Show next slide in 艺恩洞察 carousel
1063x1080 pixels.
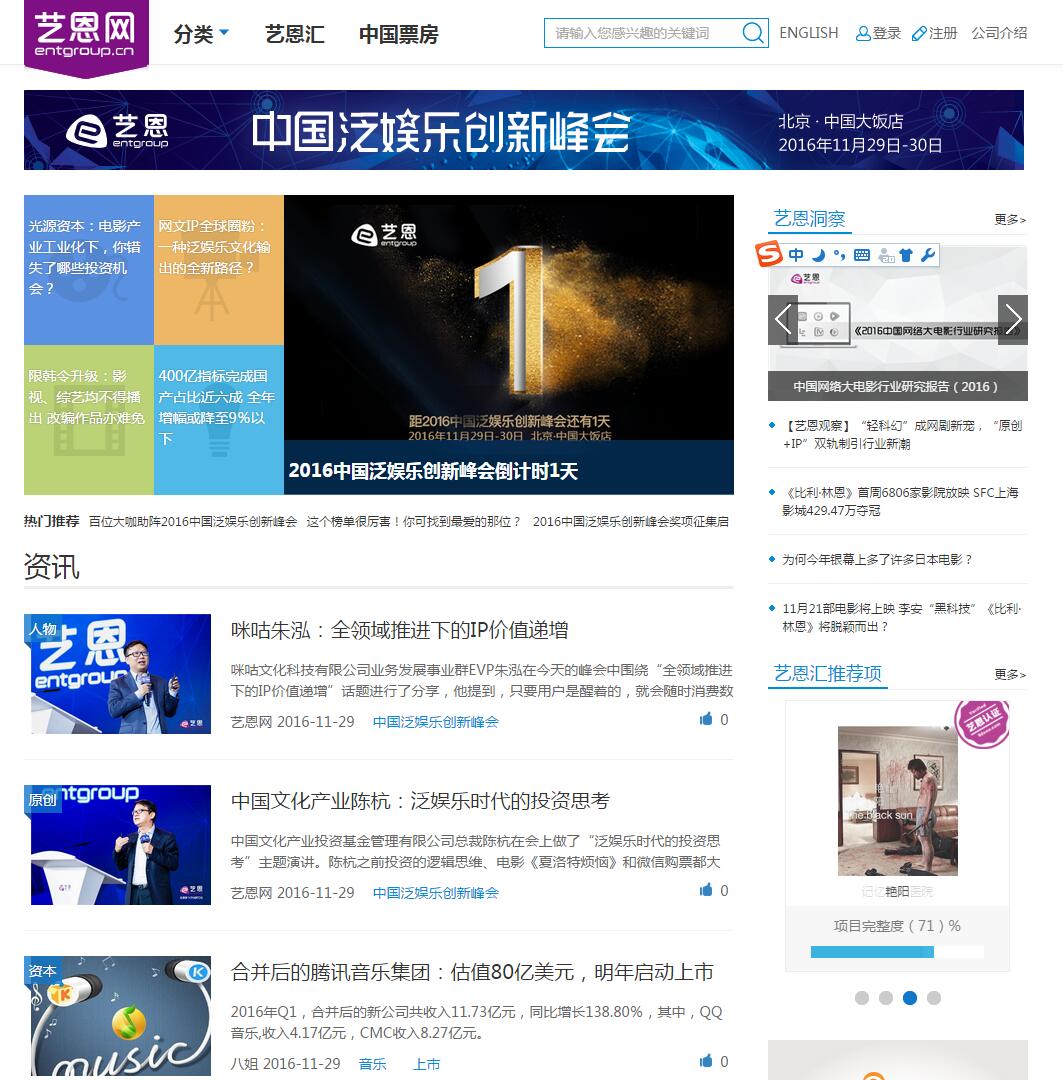pos(1013,319)
